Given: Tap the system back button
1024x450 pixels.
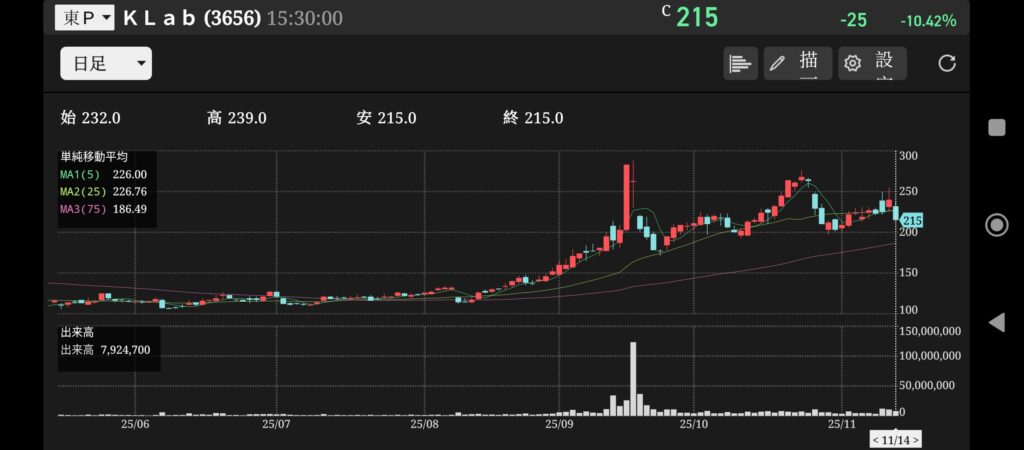Looking at the screenshot, I should (x=996, y=322).
